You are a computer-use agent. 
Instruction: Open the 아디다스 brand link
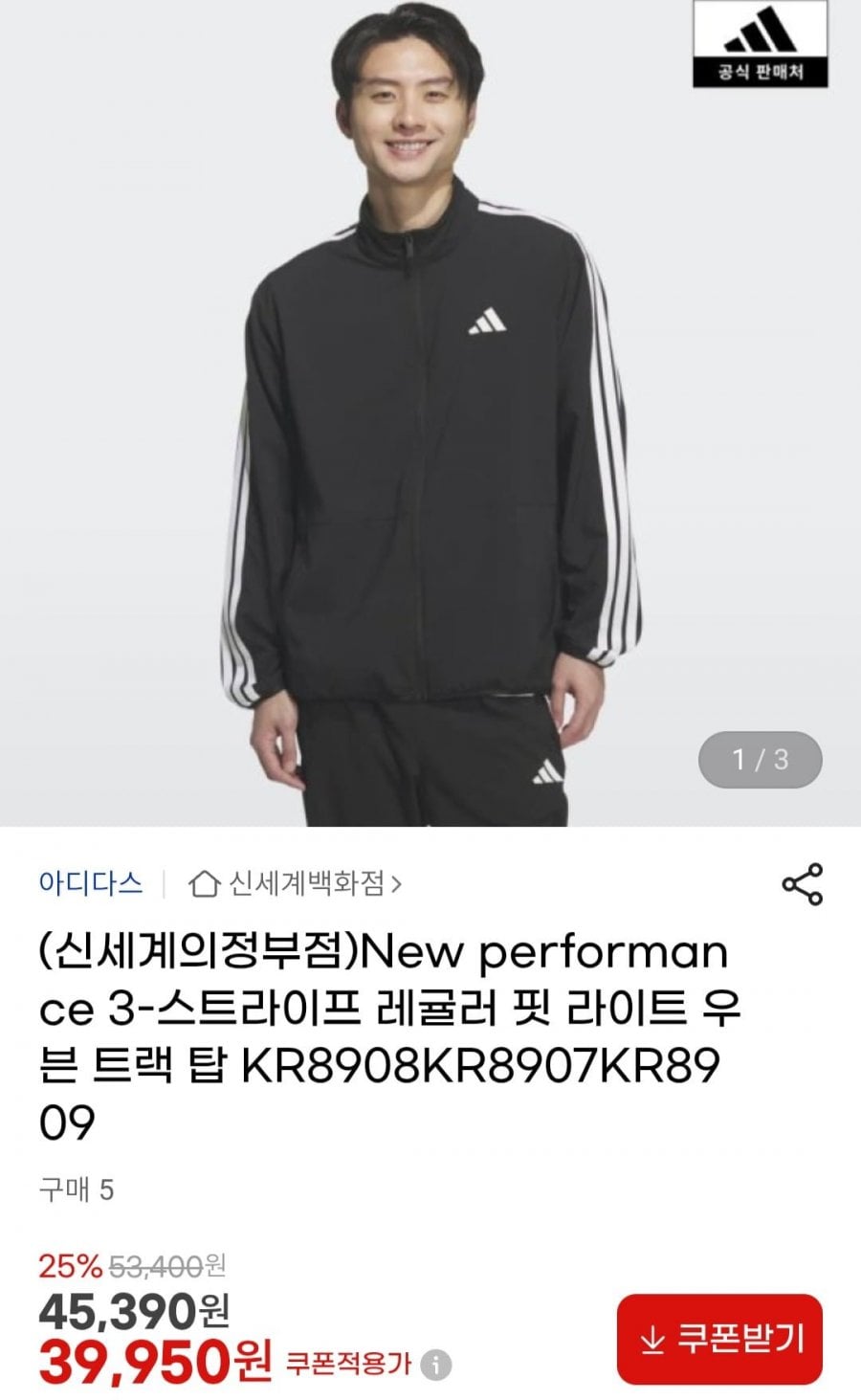[91, 882]
